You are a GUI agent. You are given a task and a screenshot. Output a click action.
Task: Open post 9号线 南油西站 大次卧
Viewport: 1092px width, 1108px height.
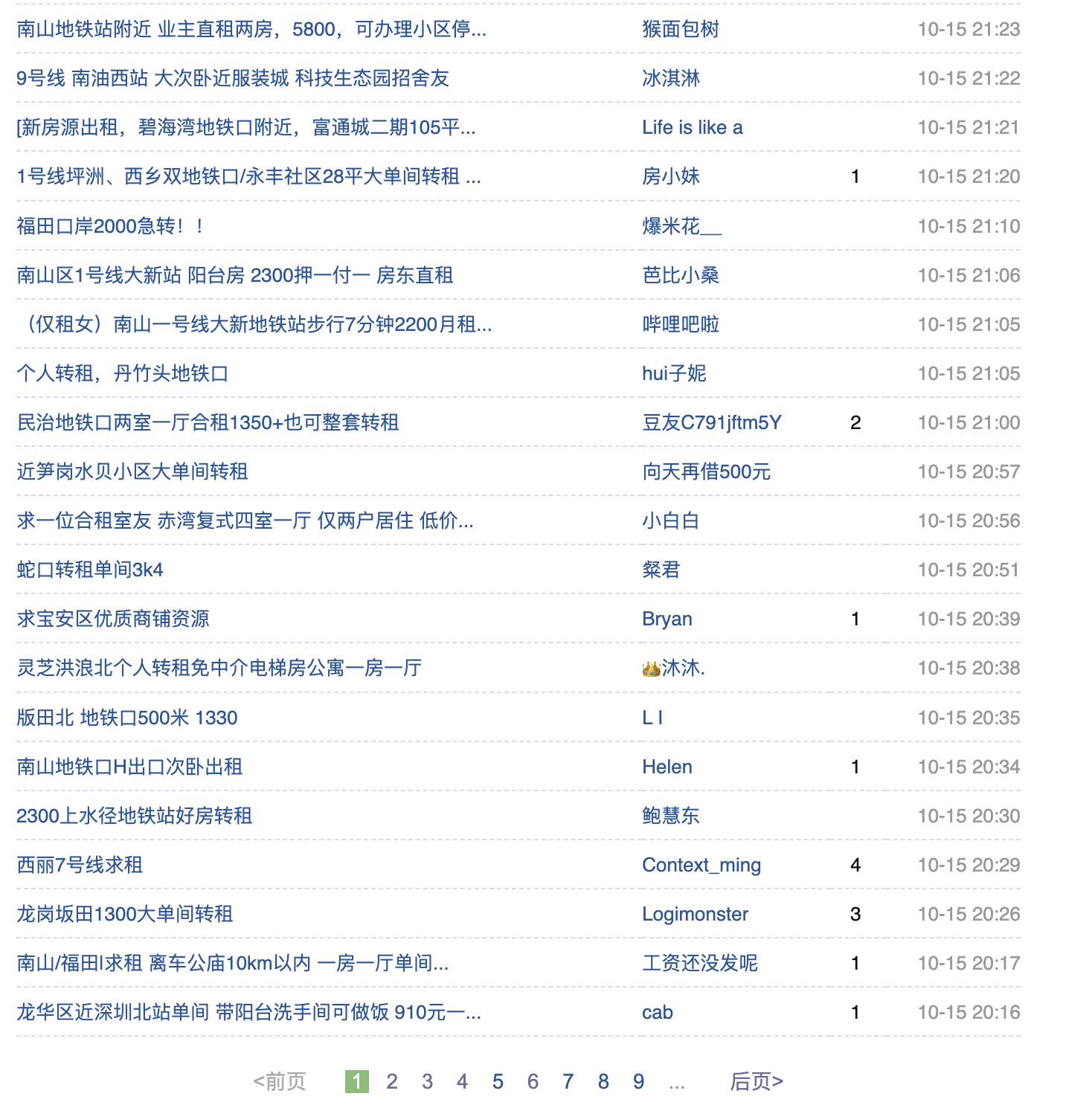pyautogui.click(x=233, y=78)
